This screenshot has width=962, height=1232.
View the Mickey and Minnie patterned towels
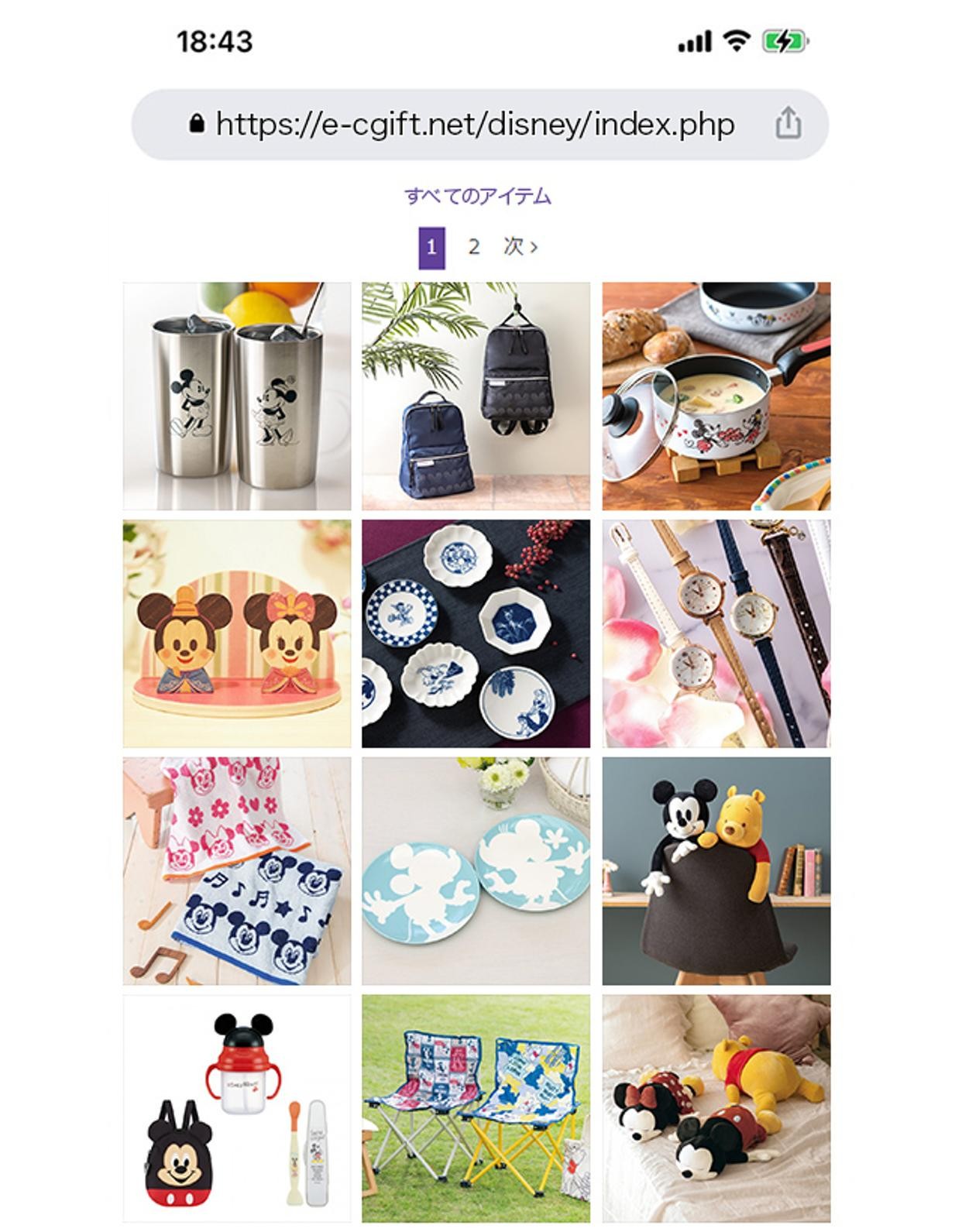pyautogui.click(x=236, y=871)
